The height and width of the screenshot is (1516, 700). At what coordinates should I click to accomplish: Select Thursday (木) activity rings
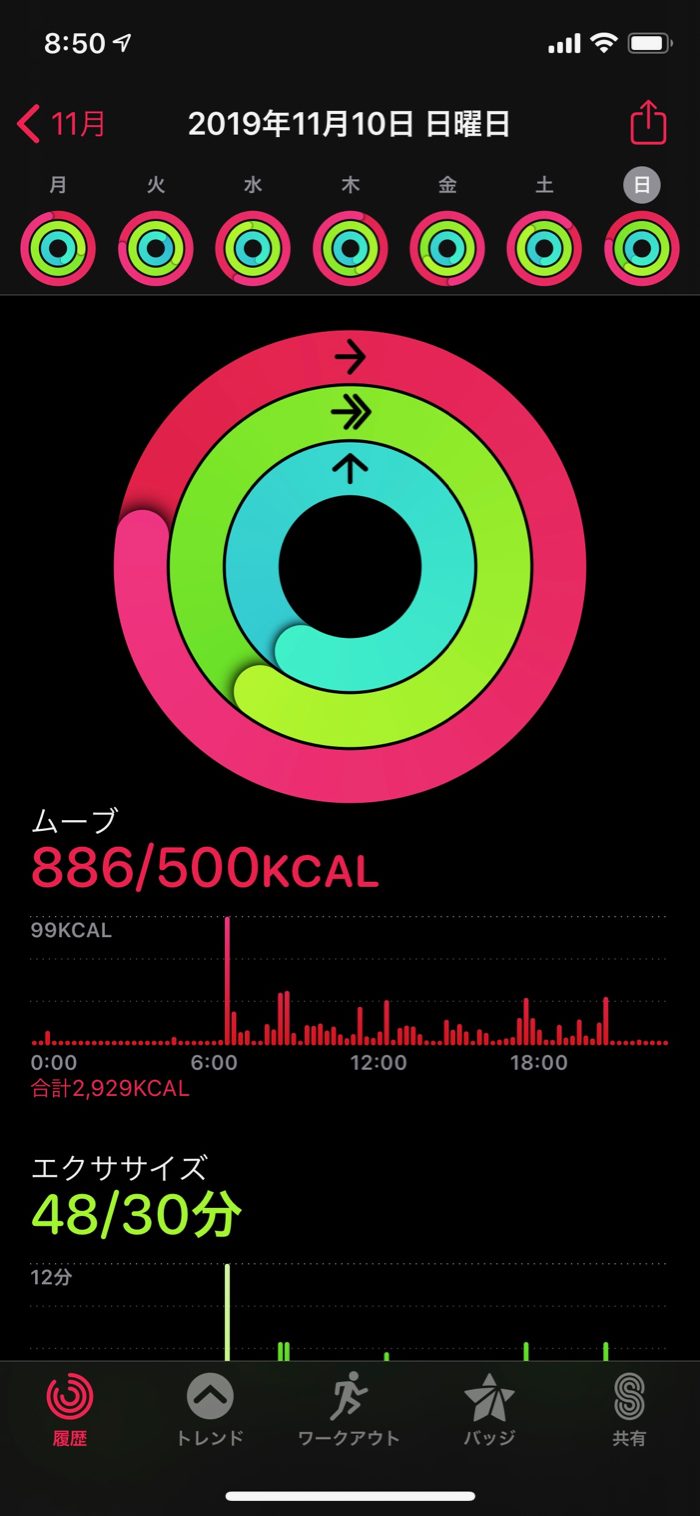coord(350,247)
